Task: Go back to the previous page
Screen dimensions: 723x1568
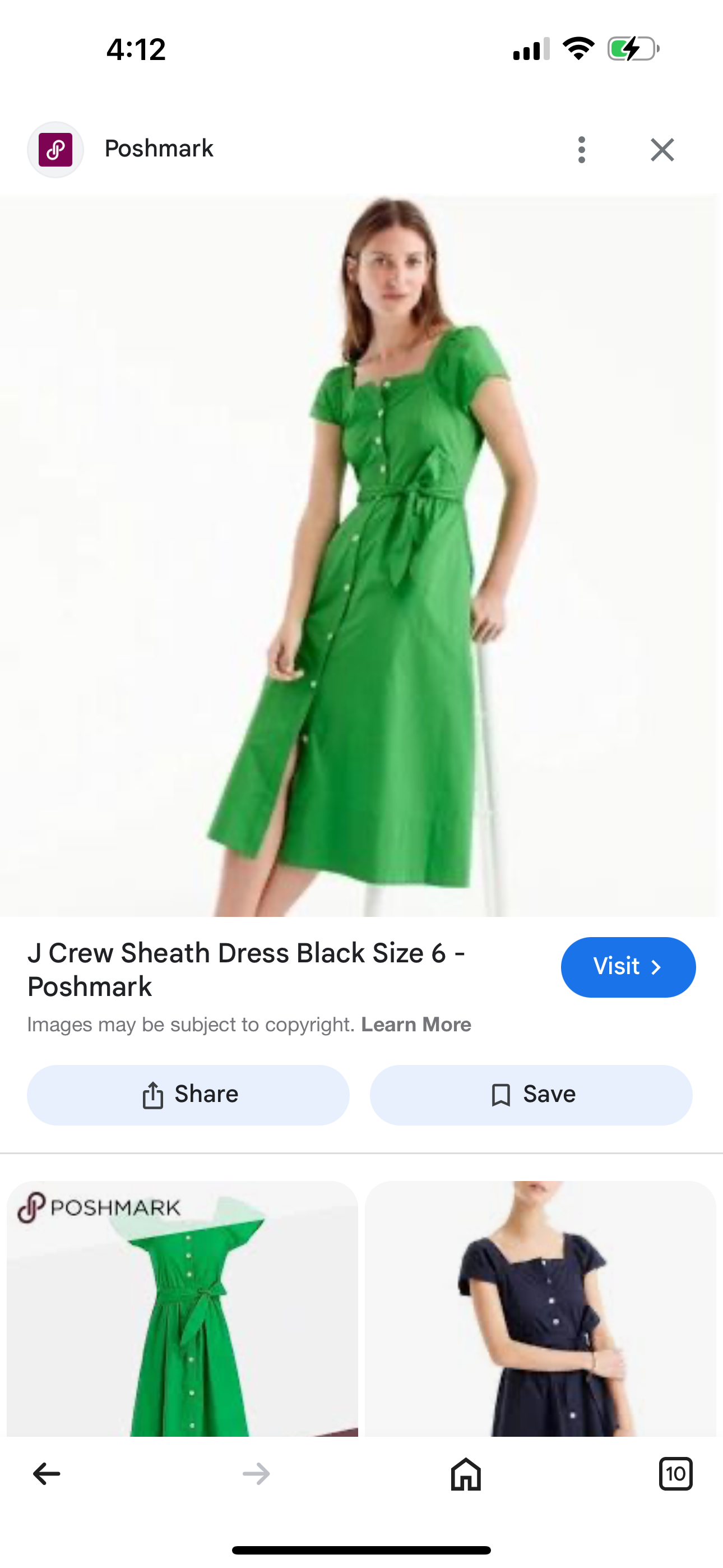Action: 47,1474
